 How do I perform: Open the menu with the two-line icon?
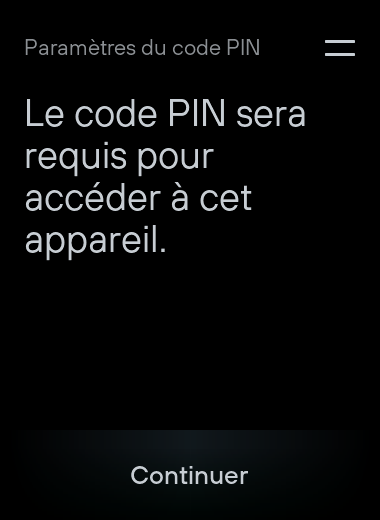(340, 48)
